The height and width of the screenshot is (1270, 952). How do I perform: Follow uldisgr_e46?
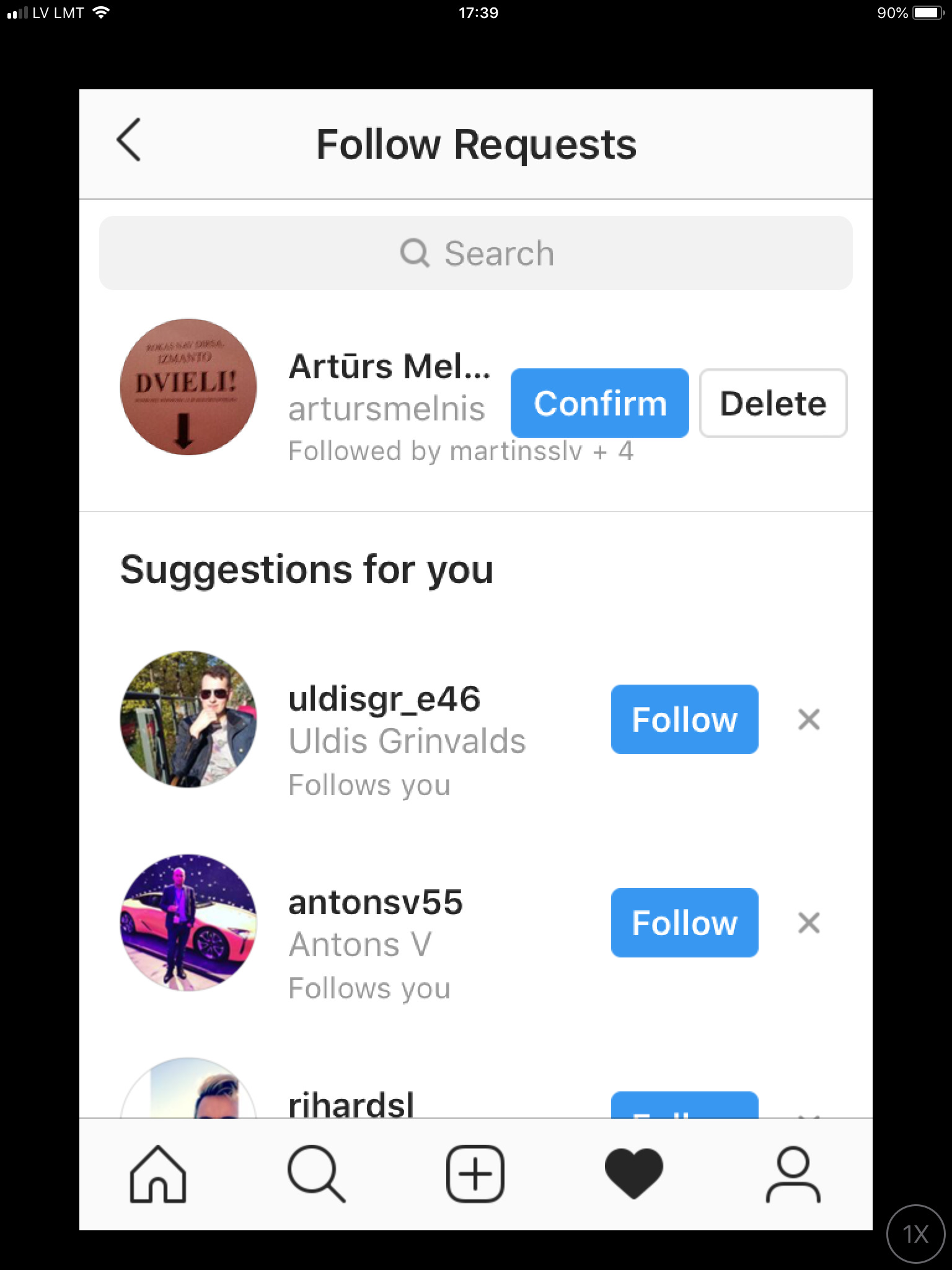point(684,719)
